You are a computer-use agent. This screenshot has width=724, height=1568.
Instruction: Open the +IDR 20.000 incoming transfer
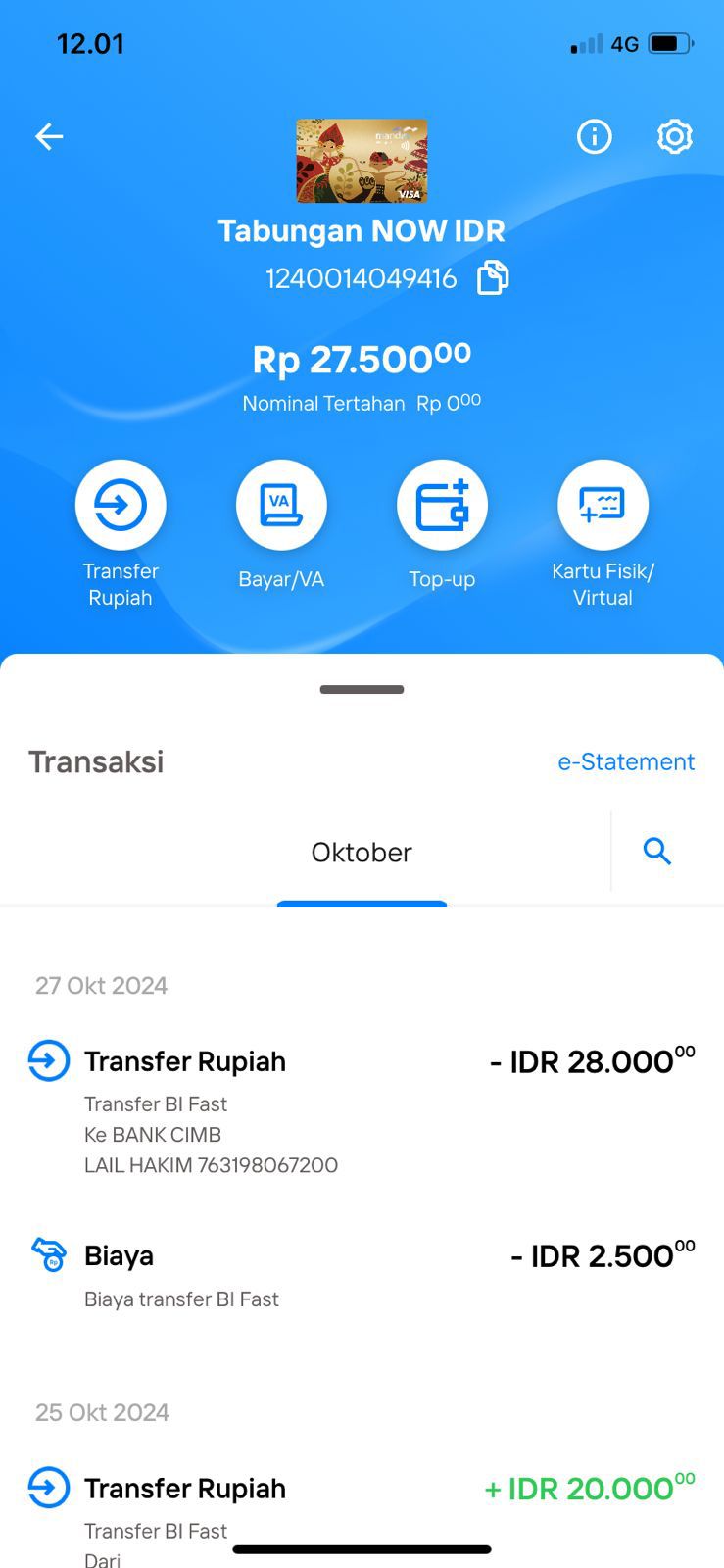362,1515
